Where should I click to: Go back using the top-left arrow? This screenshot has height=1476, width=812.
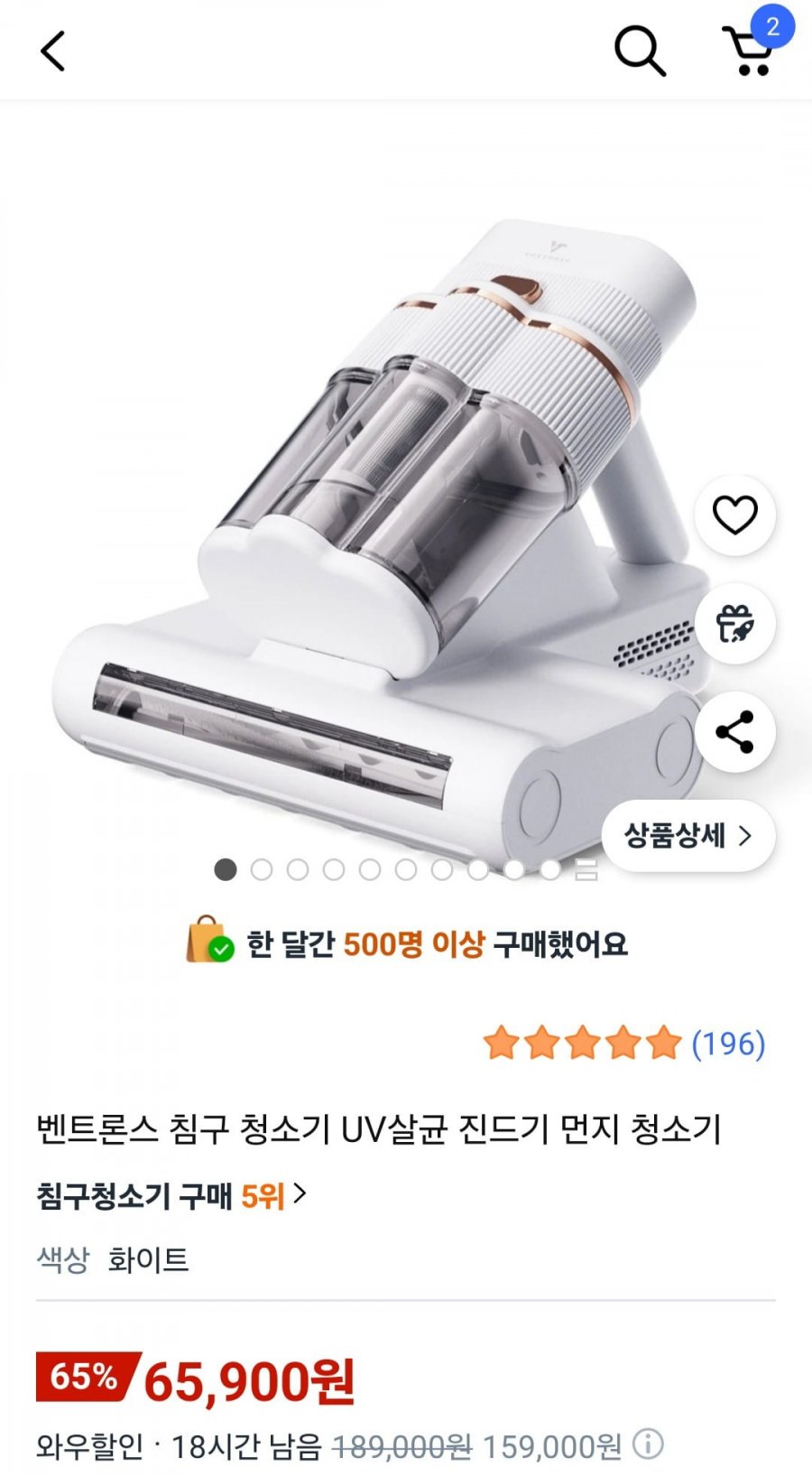[x=52, y=51]
